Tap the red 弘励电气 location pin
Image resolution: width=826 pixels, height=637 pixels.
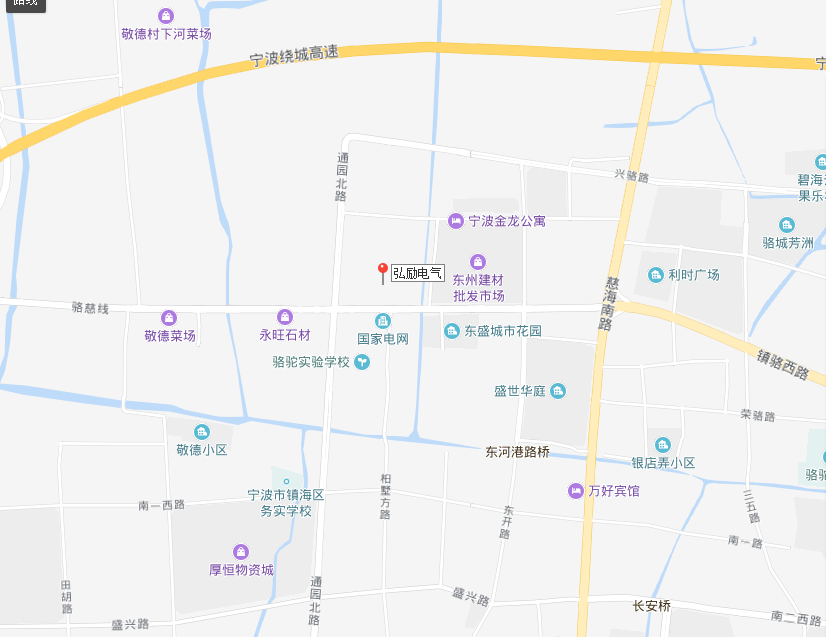tap(382, 272)
